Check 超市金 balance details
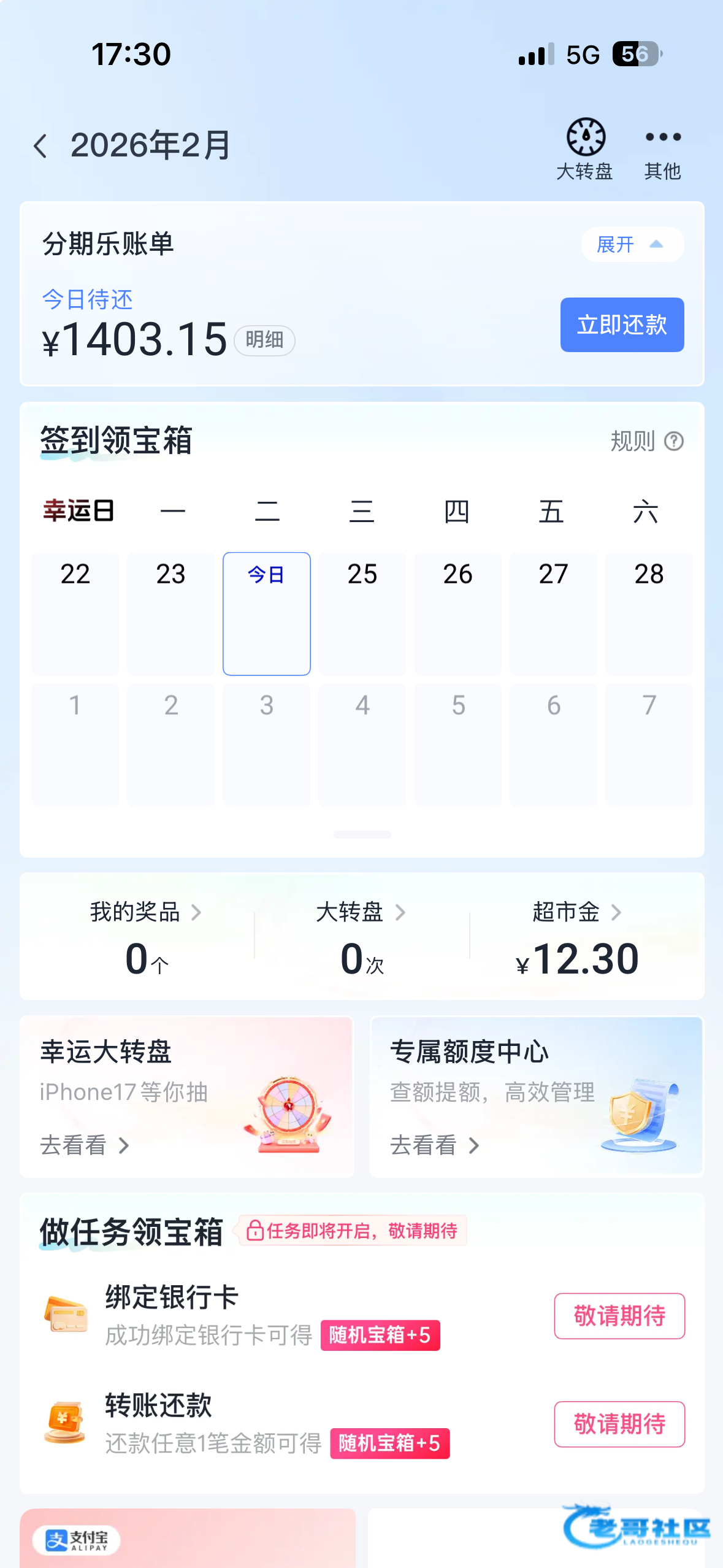Screen dimensions: 723x1568 click(576, 937)
